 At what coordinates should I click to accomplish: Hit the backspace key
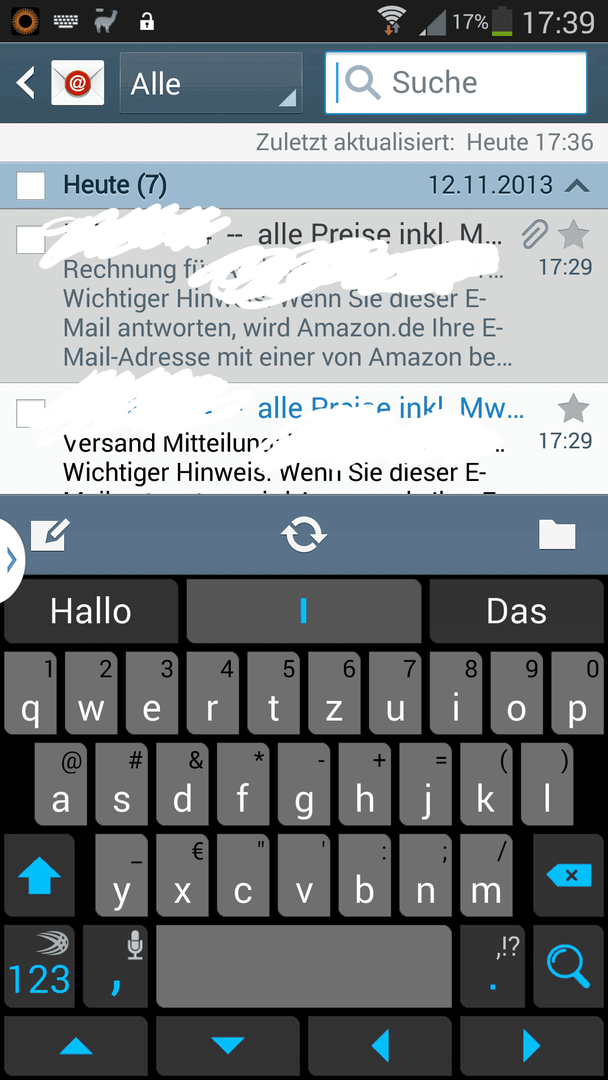[x=569, y=876]
